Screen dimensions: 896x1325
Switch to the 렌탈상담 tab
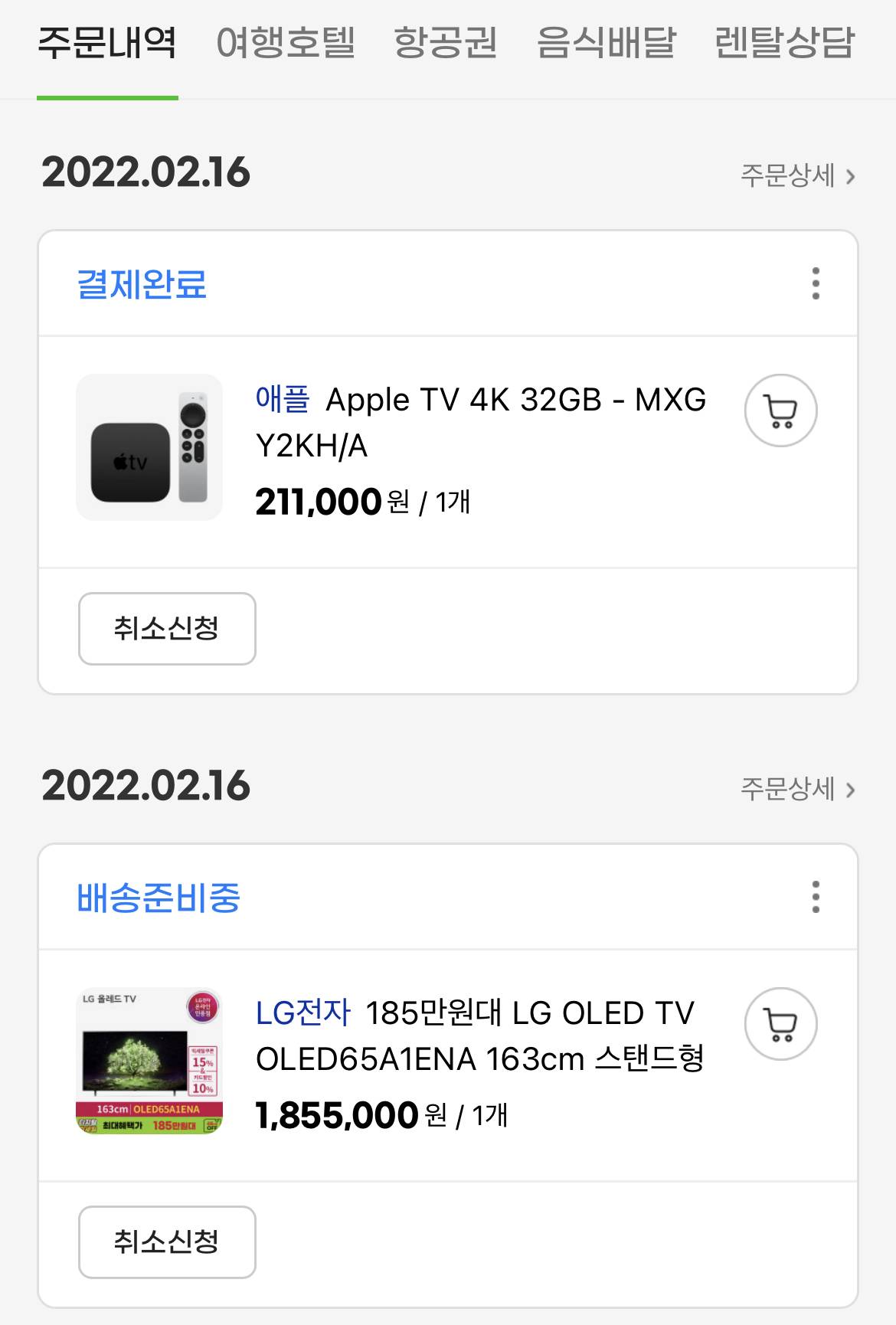coord(783,43)
